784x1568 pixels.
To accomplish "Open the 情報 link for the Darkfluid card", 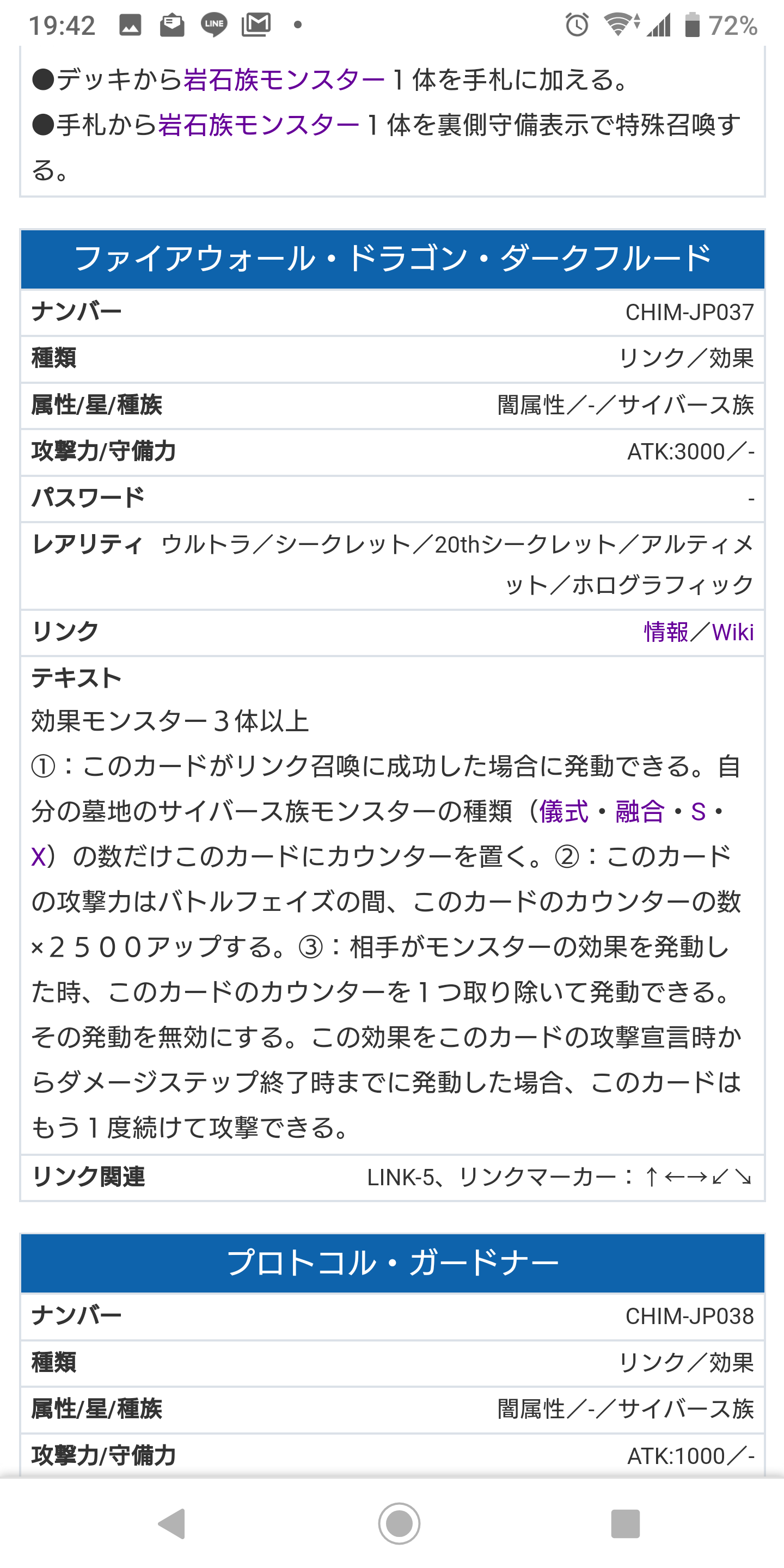I will (666, 632).
